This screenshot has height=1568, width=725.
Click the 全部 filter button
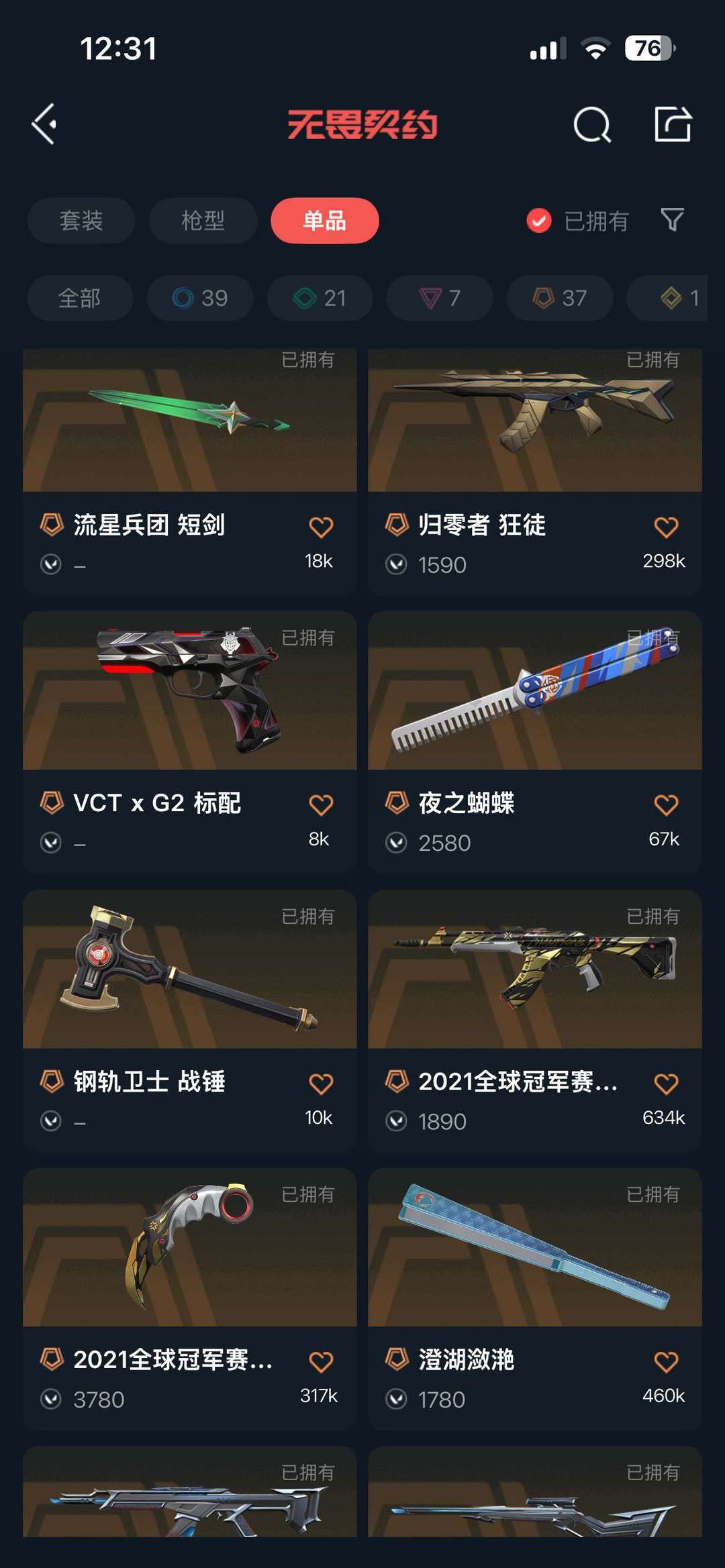click(x=80, y=297)
